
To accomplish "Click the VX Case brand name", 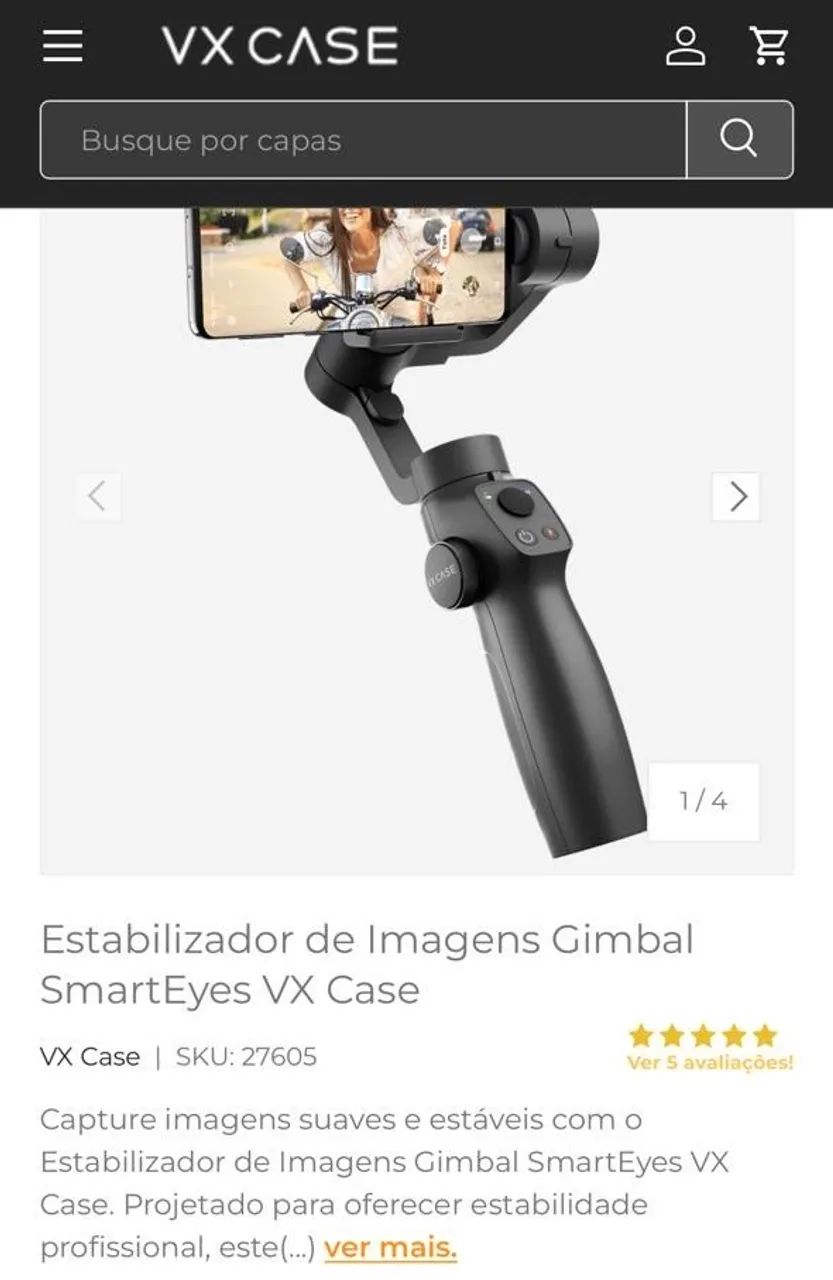I will point(88,1056).
